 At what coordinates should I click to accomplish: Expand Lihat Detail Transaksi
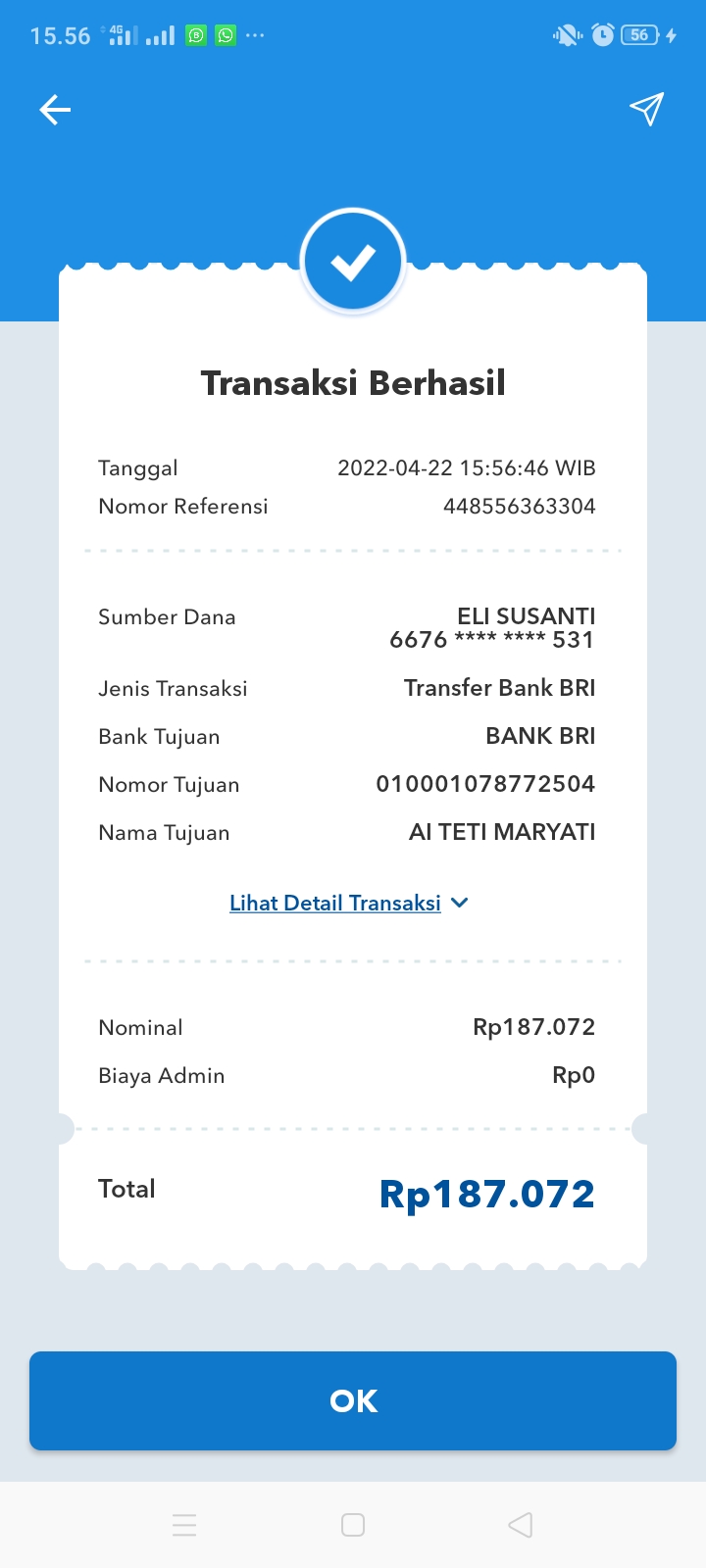click(349, 903)
